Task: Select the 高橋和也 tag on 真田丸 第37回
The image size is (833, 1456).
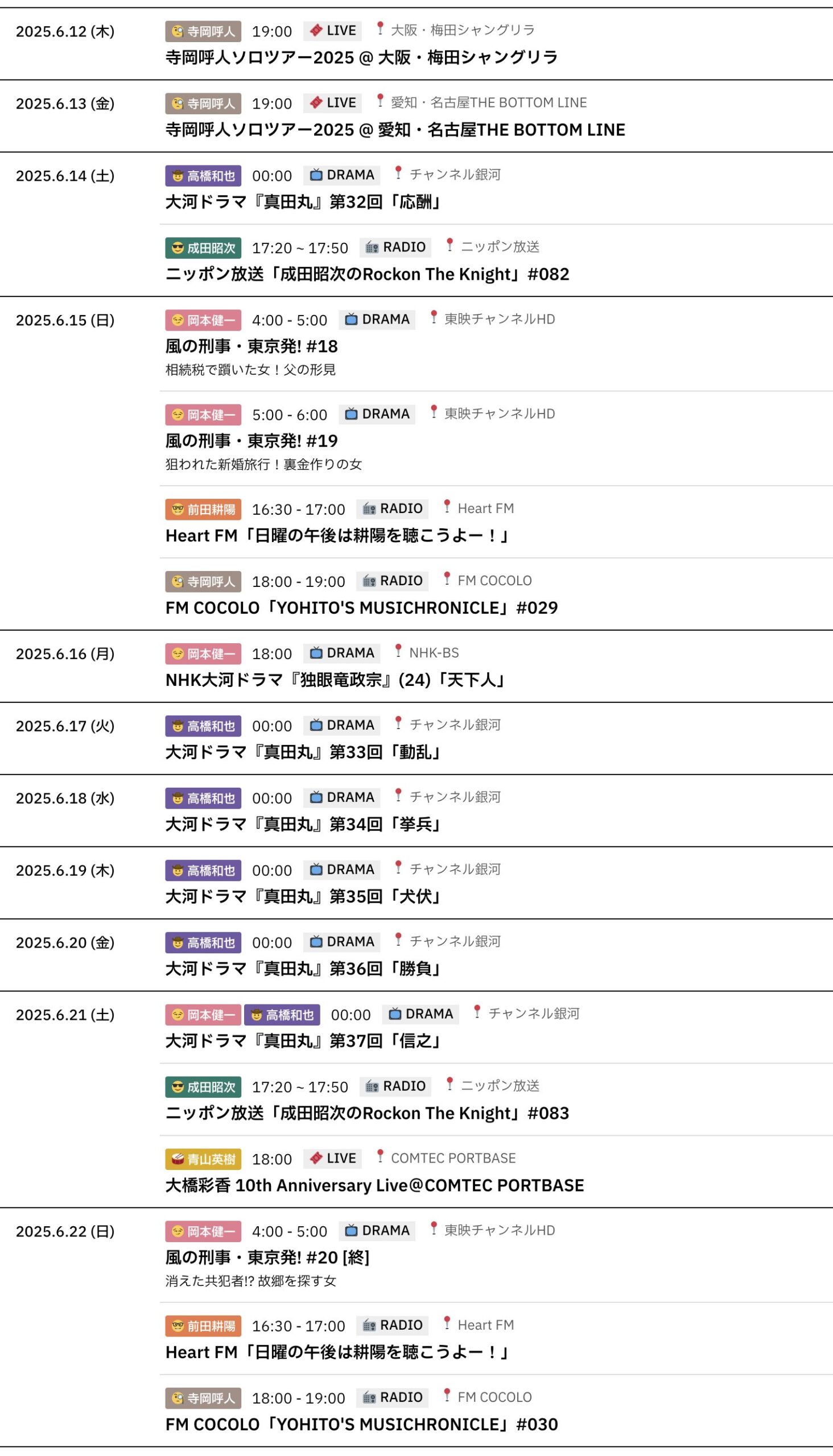Action: click(x=282, y=1015)
